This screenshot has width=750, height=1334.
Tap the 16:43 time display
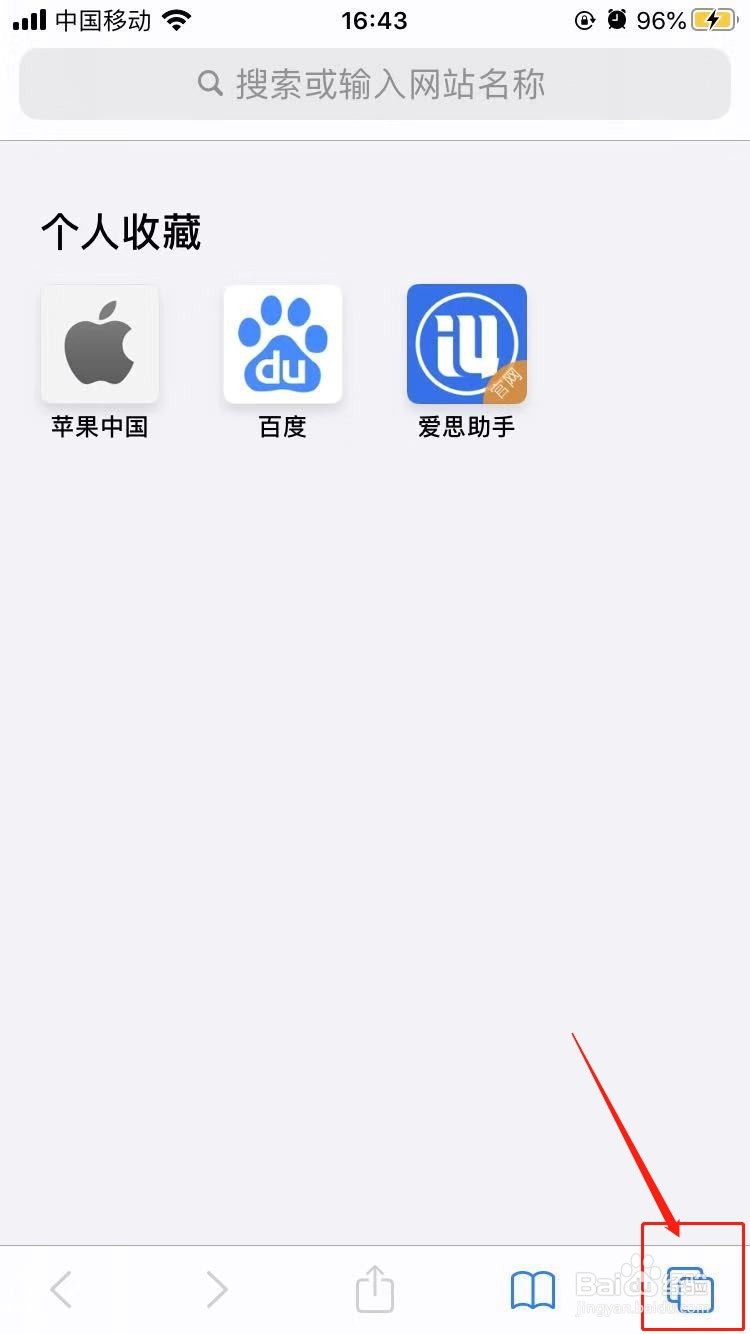click(374, 18)
